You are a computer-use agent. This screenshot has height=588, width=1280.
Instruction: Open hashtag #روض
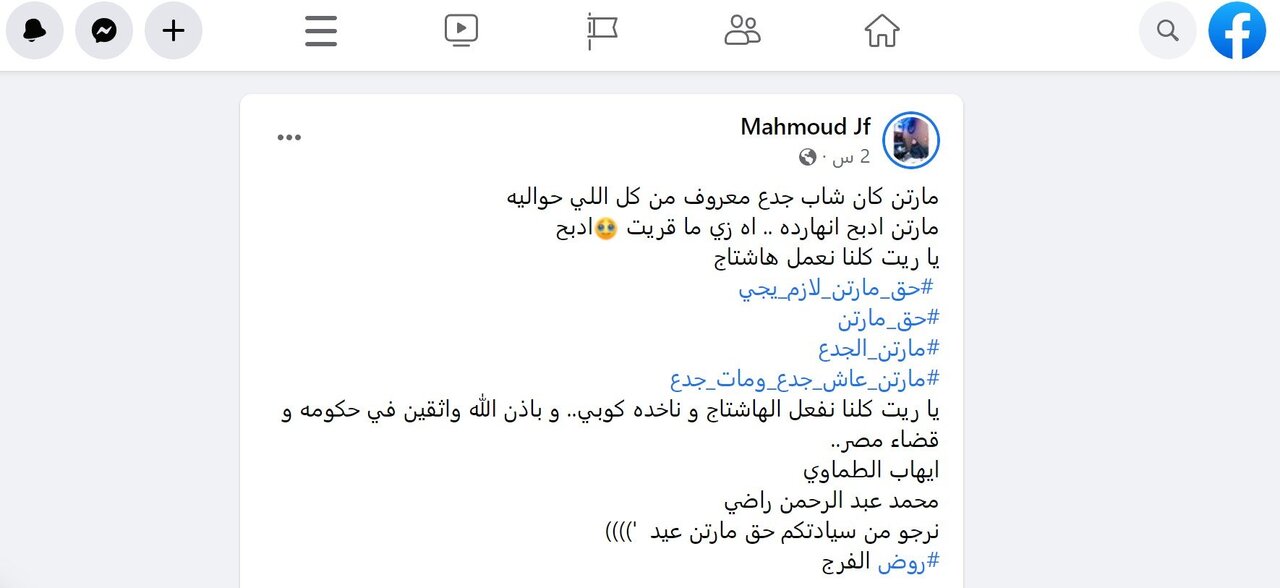coord(909,561)
